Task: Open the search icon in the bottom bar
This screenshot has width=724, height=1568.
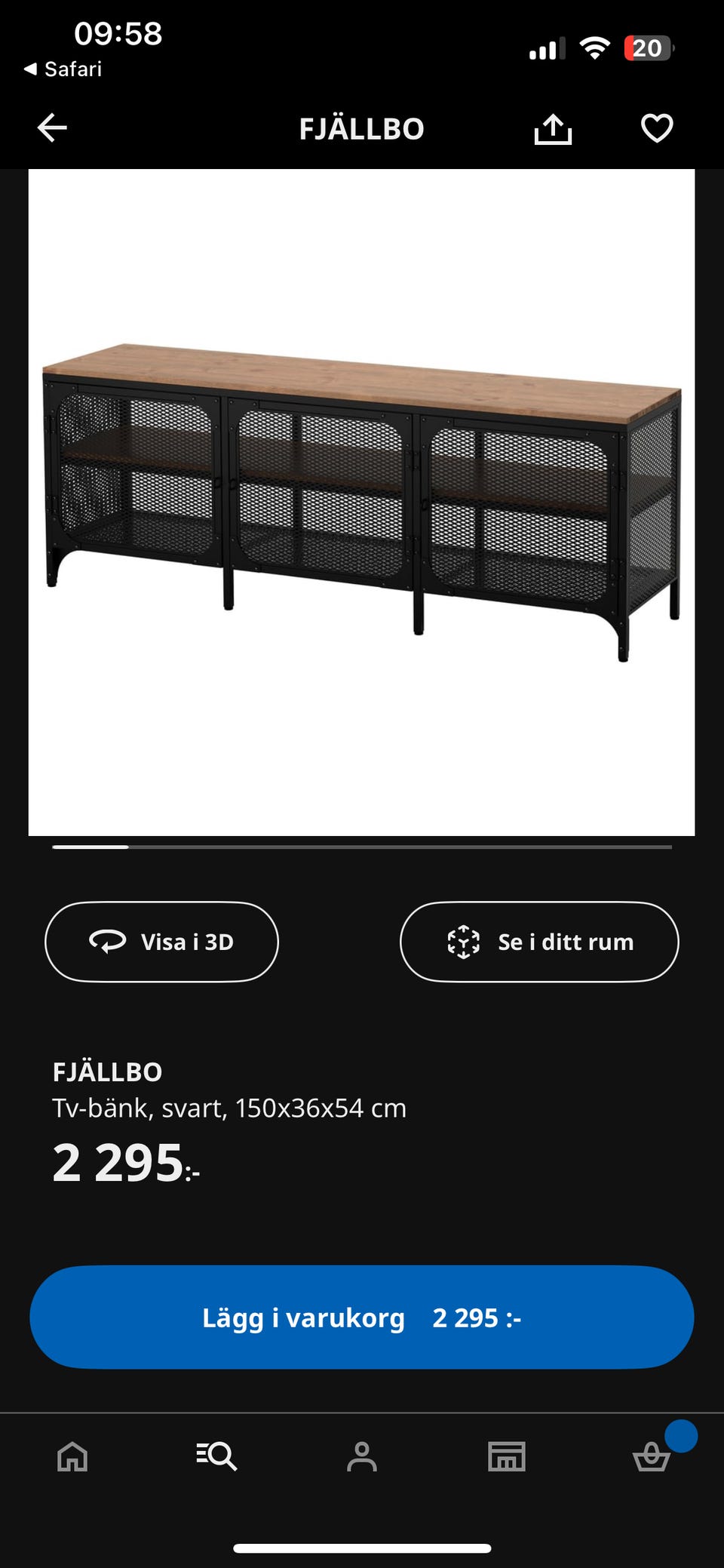Action: [217, 1456]
